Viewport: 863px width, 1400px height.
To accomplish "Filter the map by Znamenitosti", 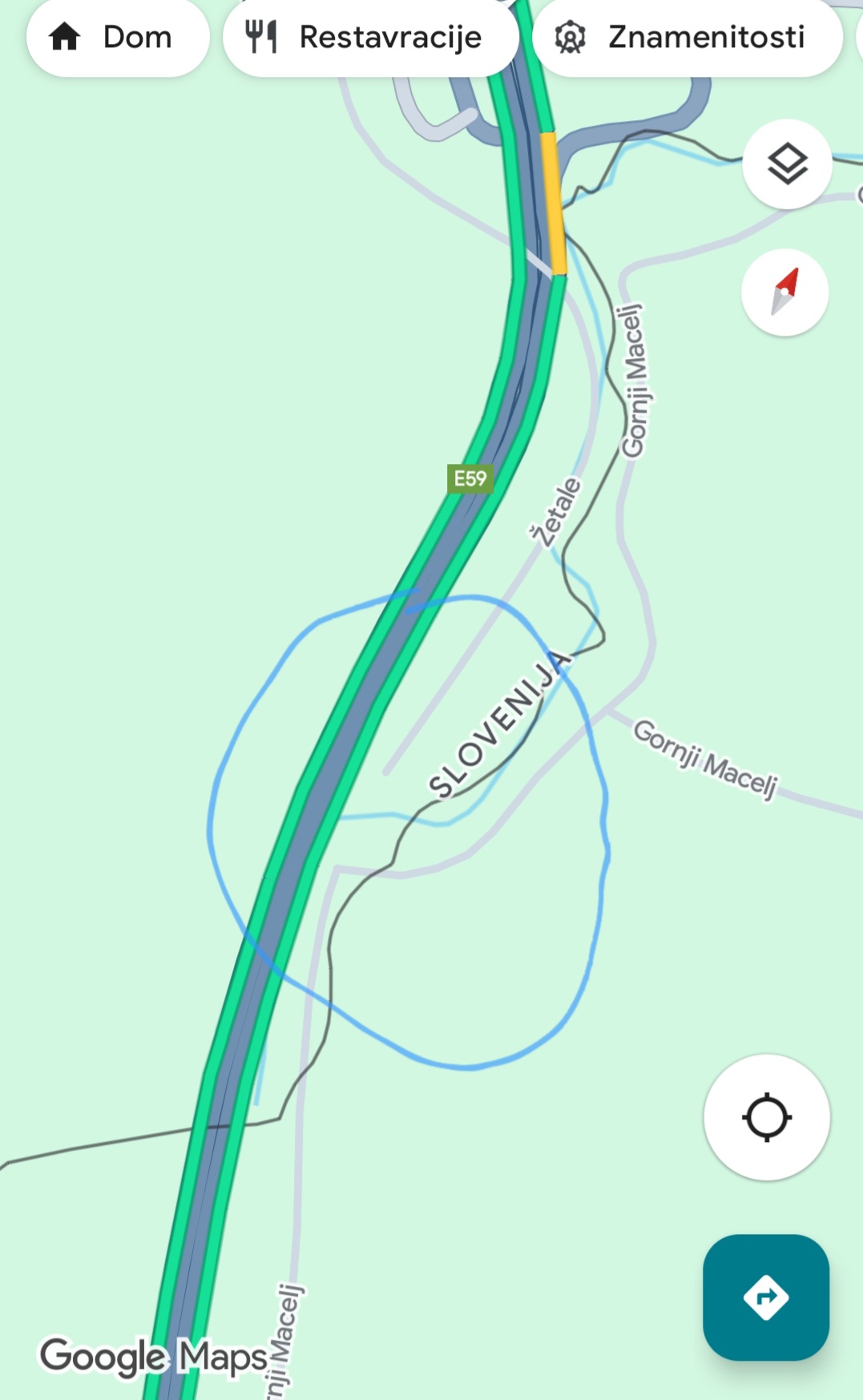I will tap(687, 38).
